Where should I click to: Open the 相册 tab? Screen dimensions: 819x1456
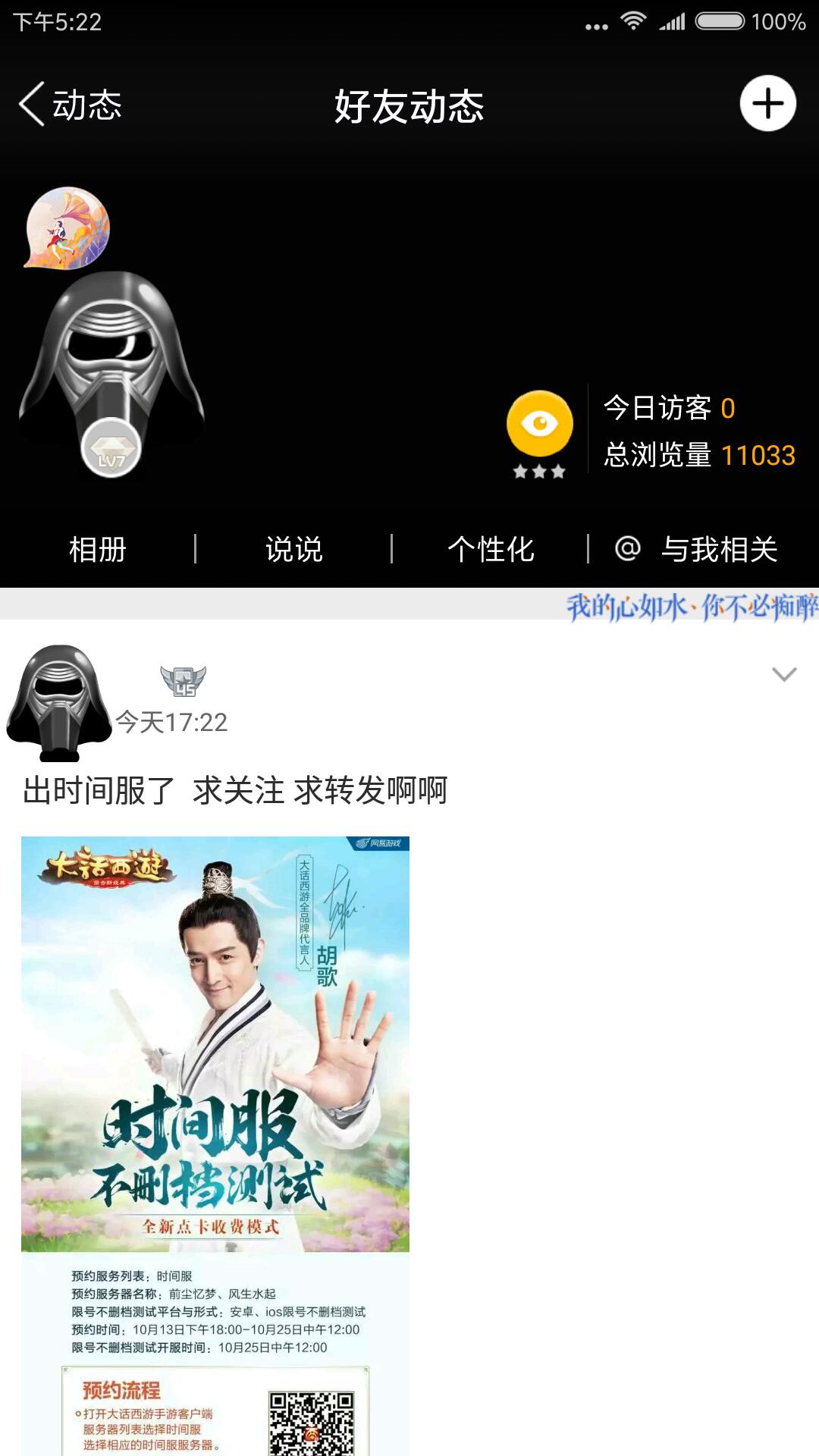click(98, 550)
